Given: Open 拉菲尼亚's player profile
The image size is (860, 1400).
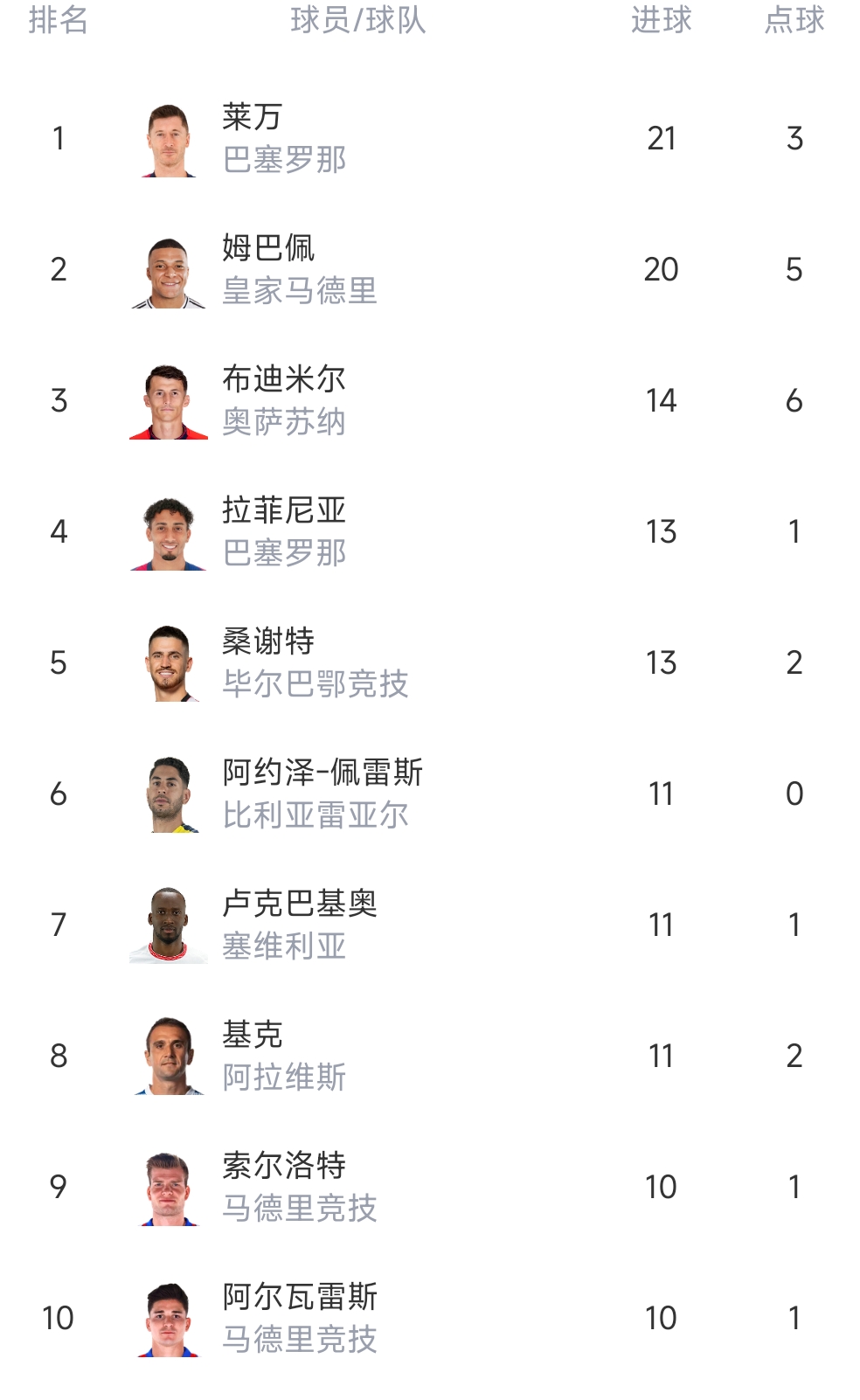Looking at the screenshot, I should click(283, 510).
